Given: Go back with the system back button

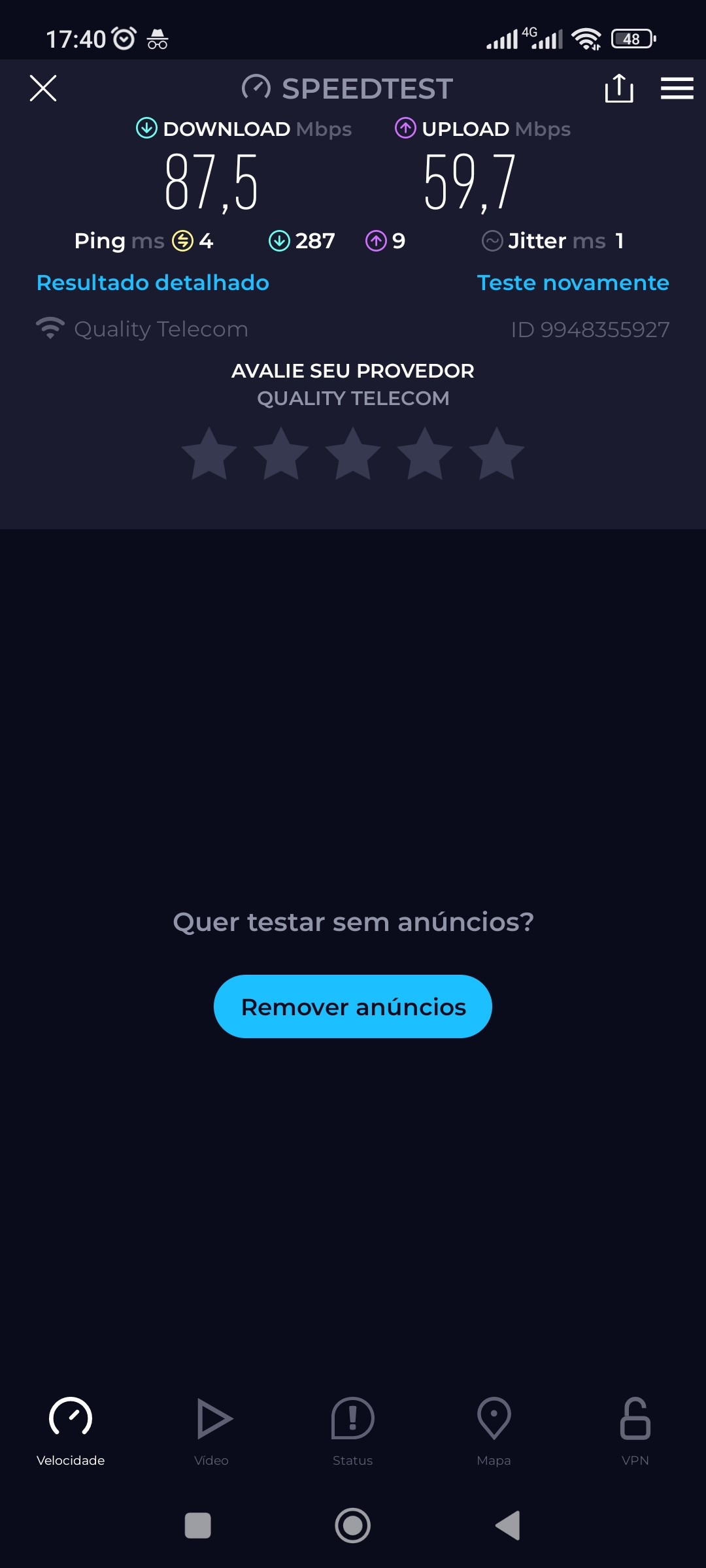Looking at the screenshot, I should (508, 1526).
